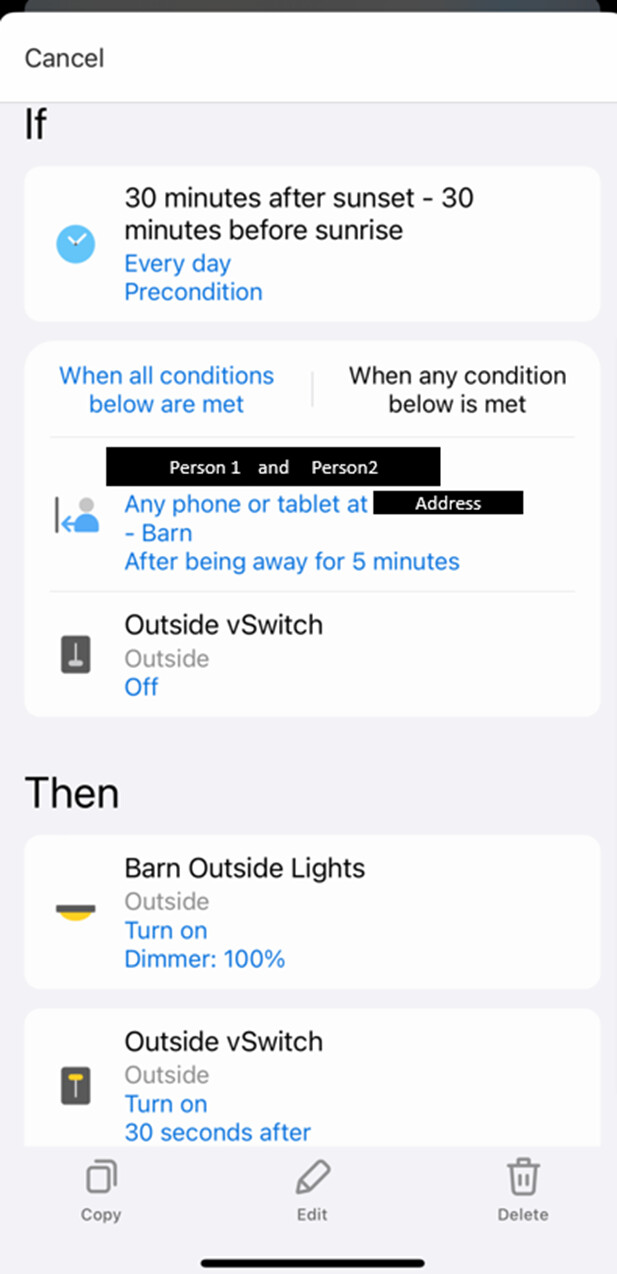This screenshot has height=1274, width=617.
Task: Copy this automation rule
Action: [101, 1189]
